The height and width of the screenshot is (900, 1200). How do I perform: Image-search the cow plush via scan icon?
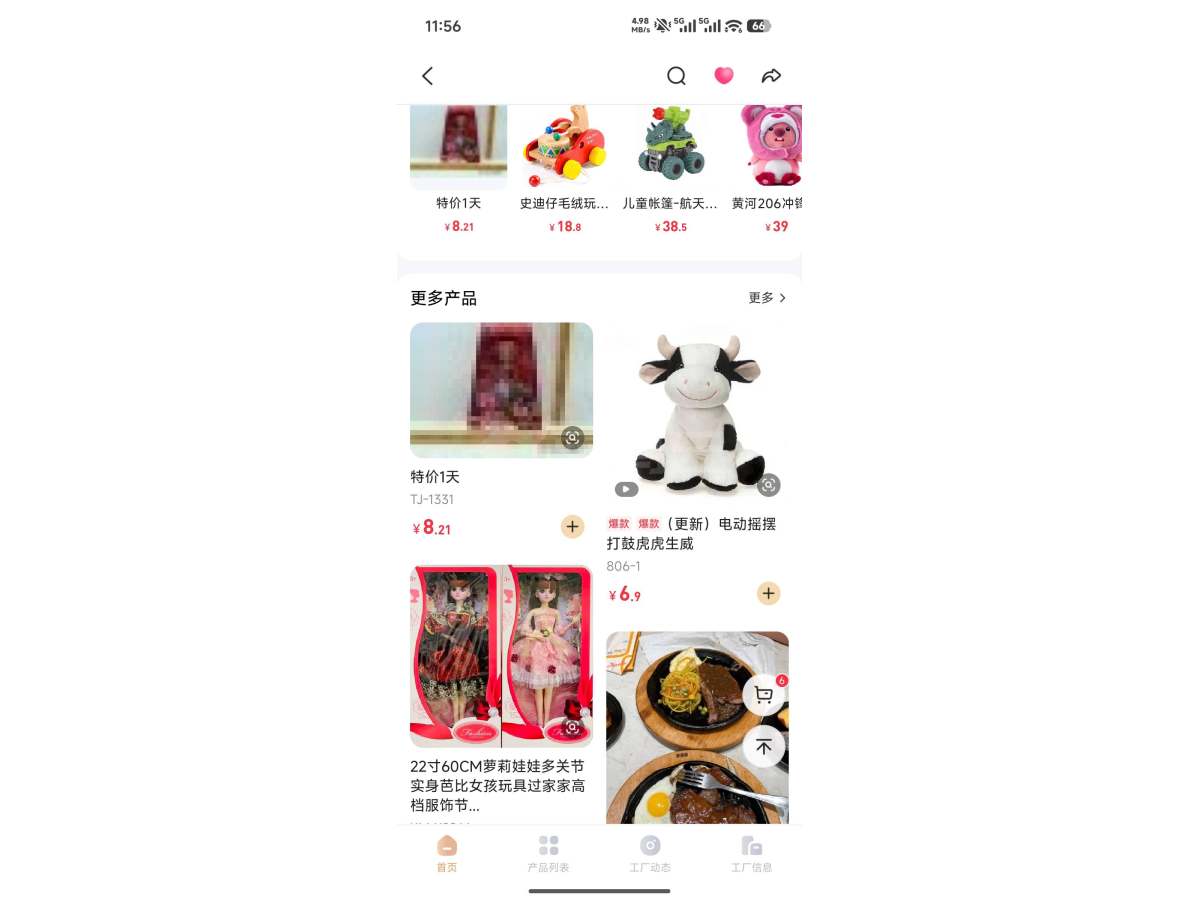point(768,485)
